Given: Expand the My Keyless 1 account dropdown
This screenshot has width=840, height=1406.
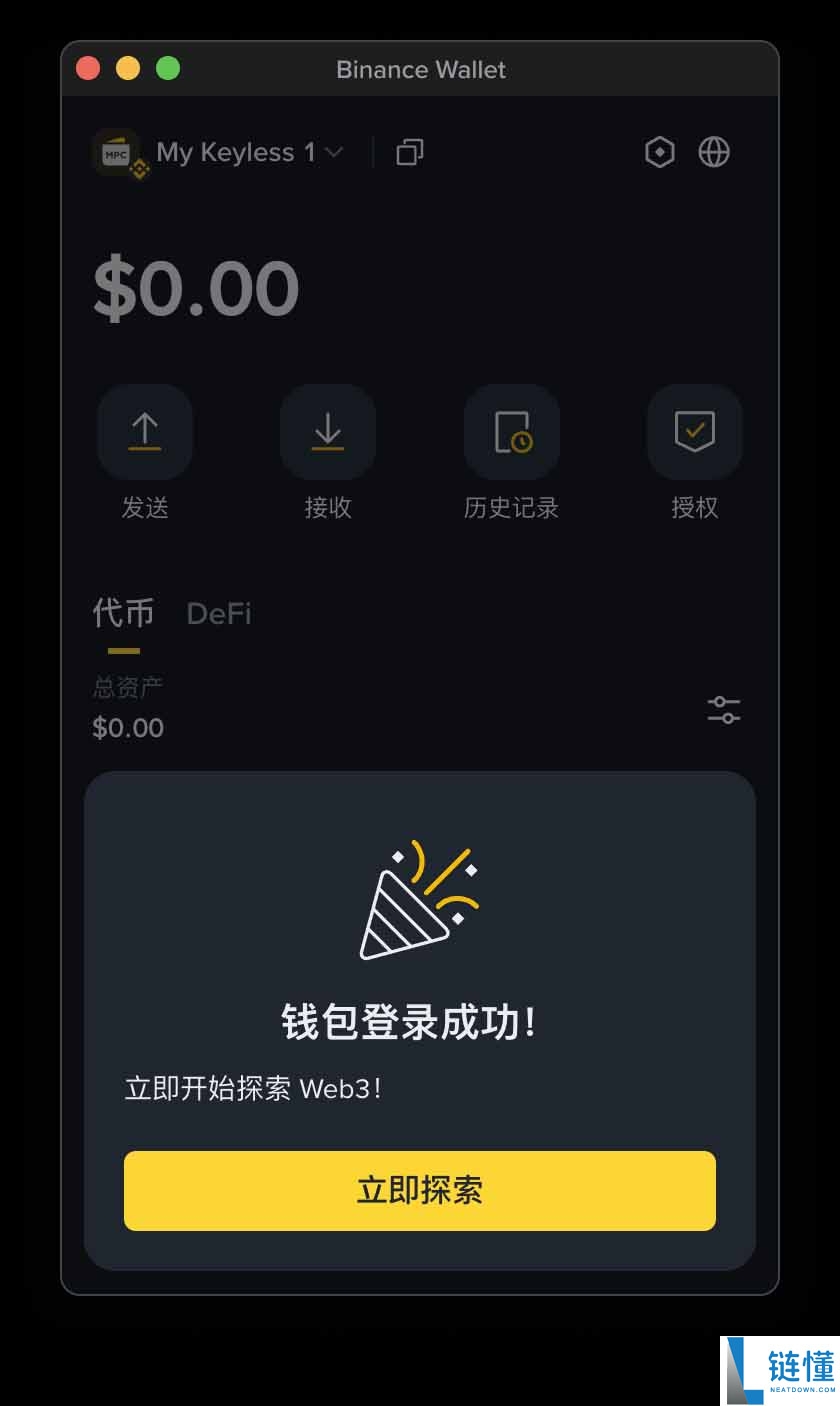Looking at the screenshot, I should [x=250, y=152].
